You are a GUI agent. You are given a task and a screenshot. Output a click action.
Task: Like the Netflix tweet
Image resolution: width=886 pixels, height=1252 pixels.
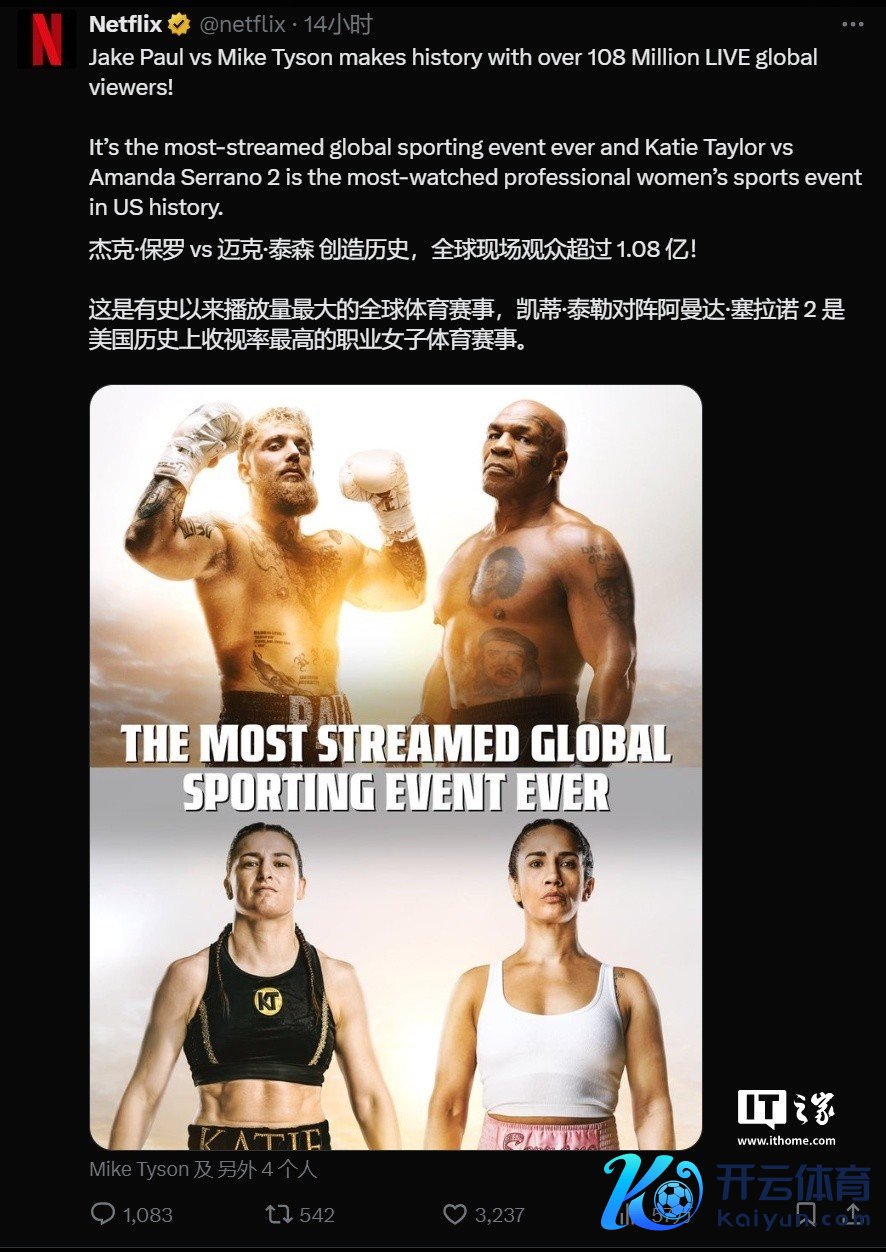455,1214
